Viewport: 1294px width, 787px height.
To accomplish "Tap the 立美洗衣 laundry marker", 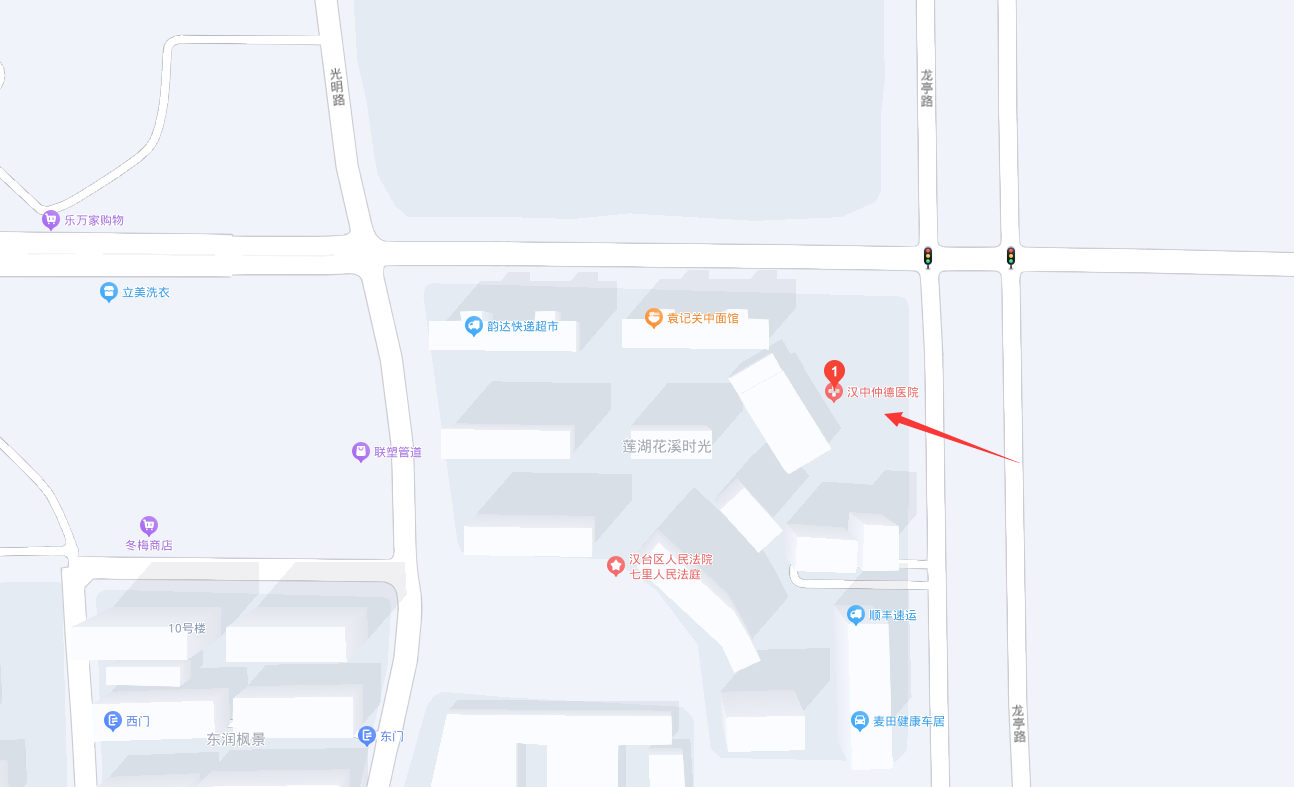I will tap(108, 292).
